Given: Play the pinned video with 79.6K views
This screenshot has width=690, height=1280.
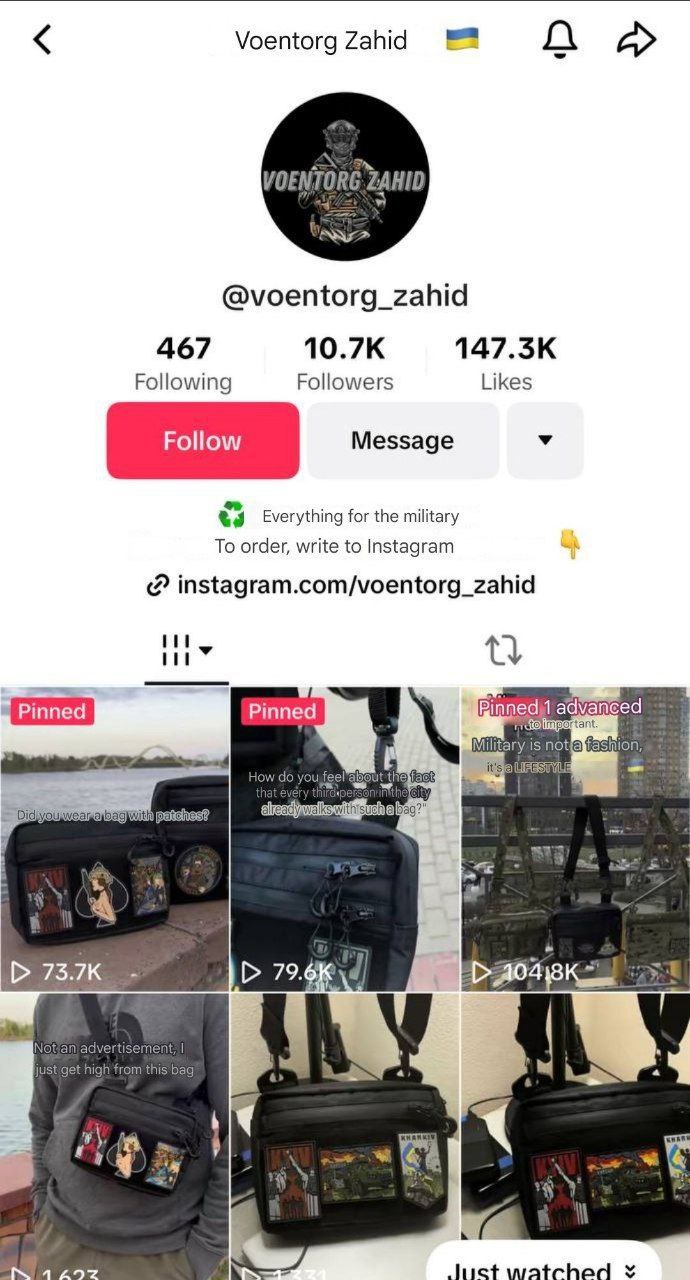Looking at the screenshot, I should click(x=345, y=840).
